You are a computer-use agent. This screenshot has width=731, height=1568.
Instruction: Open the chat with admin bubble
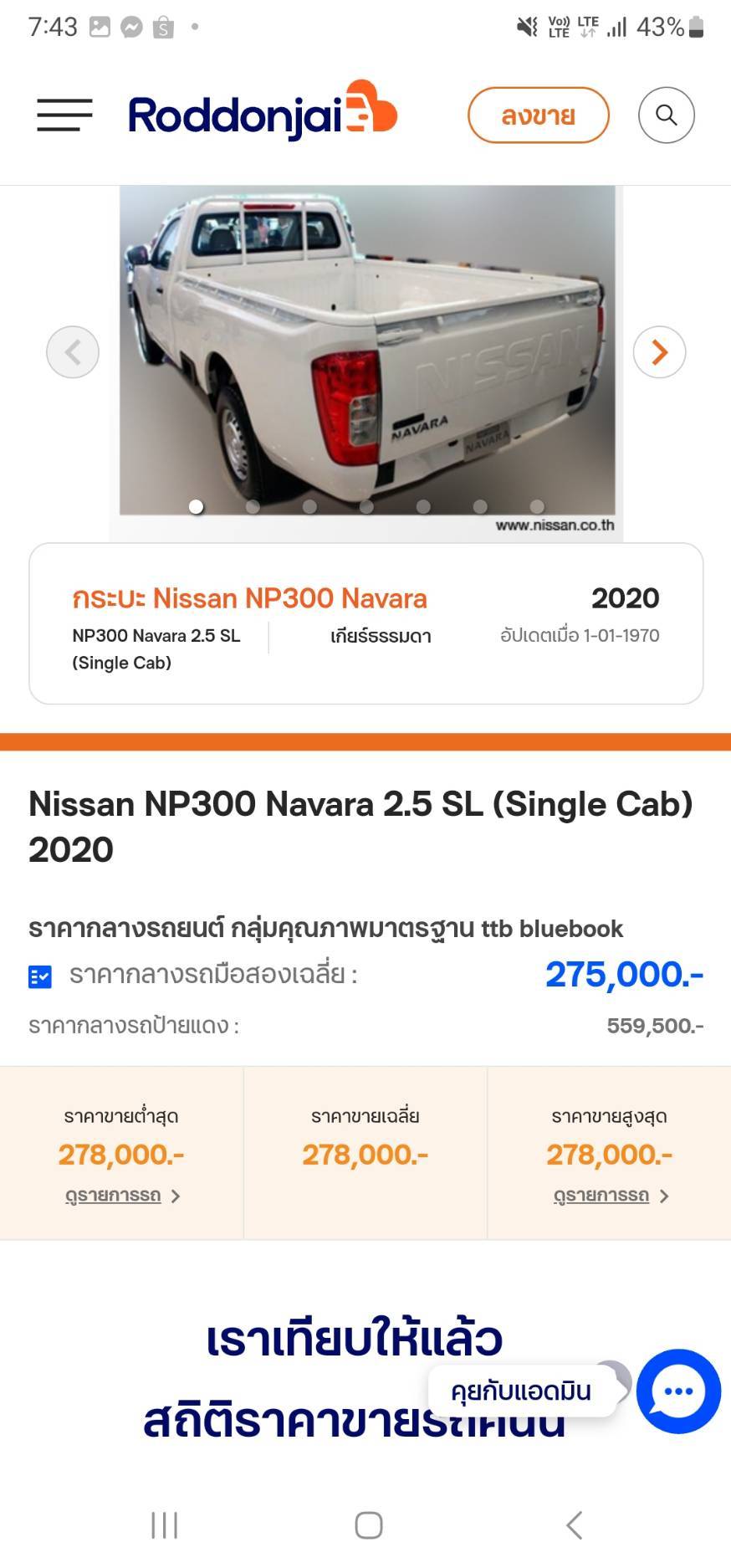[x=677, y=1391]
